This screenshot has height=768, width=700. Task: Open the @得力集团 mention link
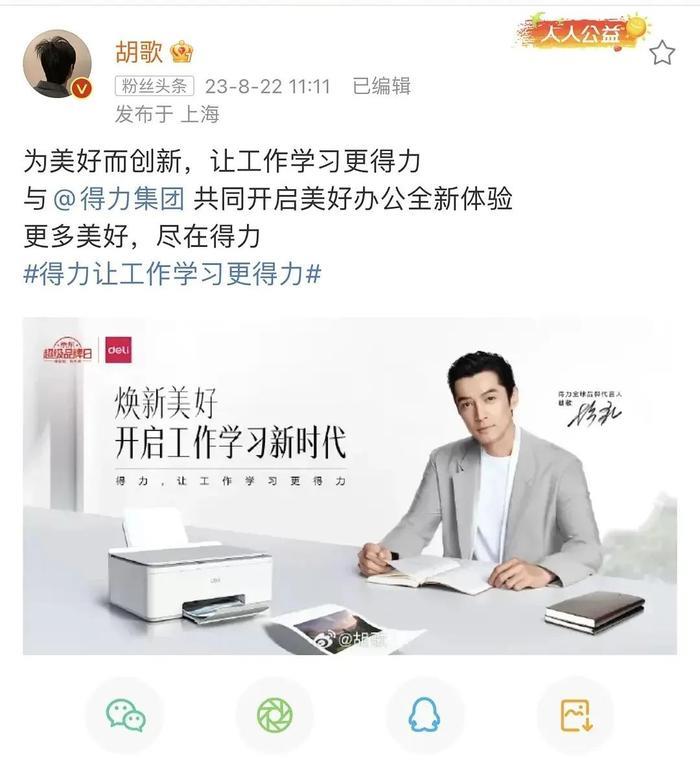click(x=119, y=199)
